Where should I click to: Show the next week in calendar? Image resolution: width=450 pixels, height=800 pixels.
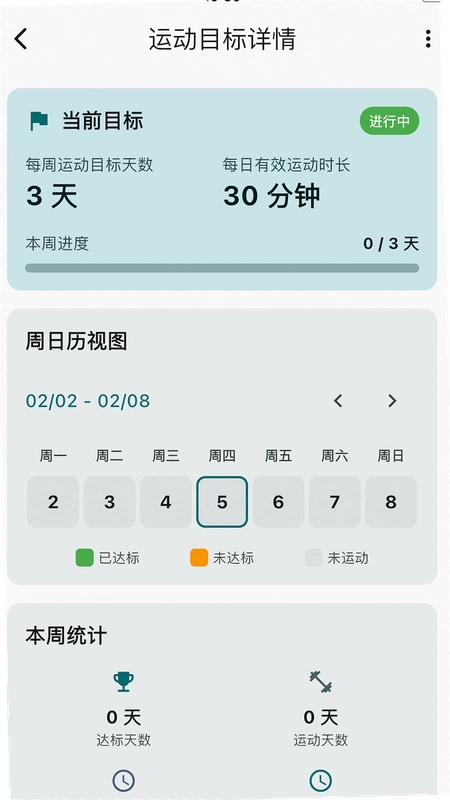[392, 401]
